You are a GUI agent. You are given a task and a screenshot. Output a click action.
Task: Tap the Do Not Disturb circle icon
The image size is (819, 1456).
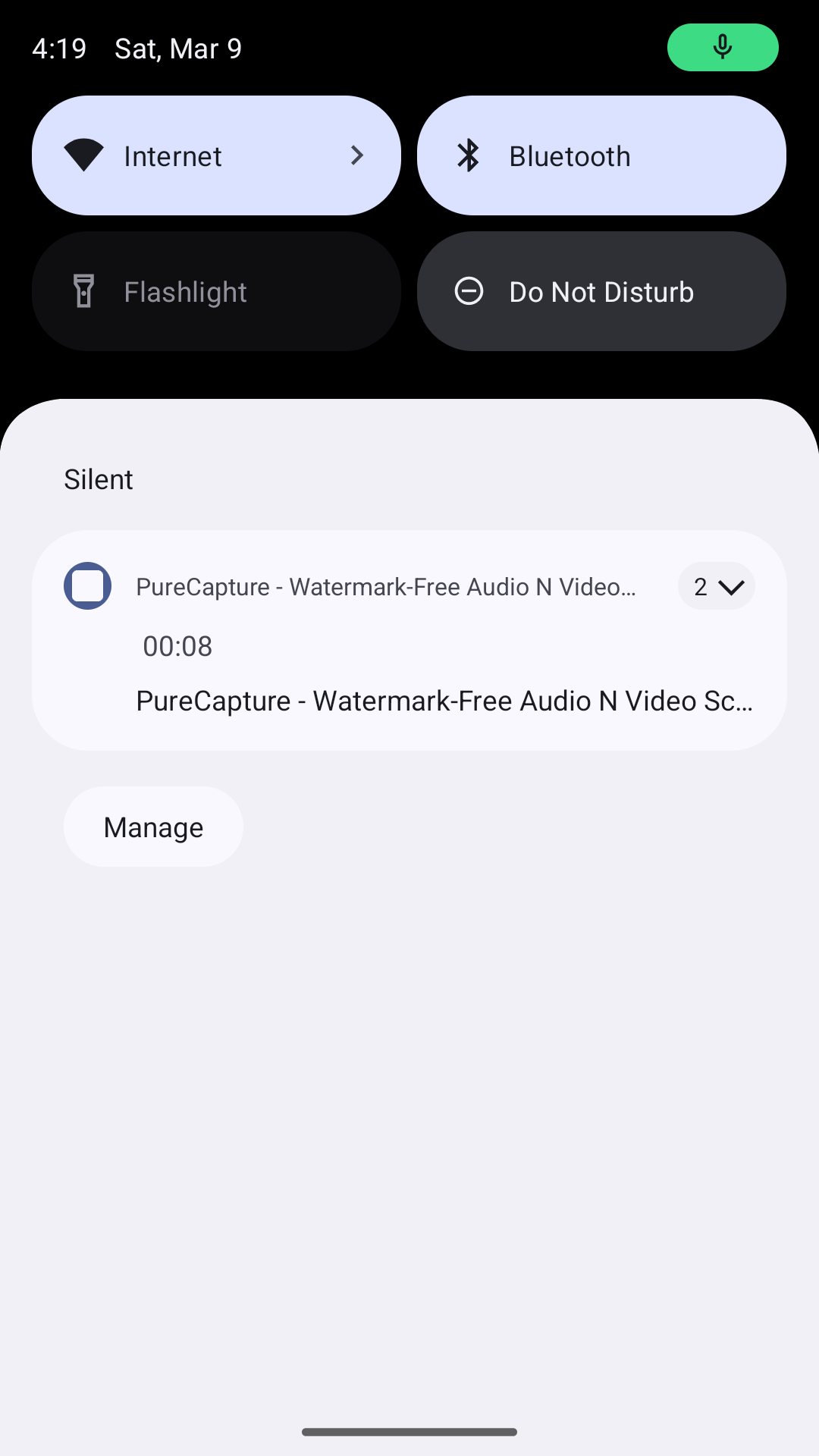click(x=469, y=290)
